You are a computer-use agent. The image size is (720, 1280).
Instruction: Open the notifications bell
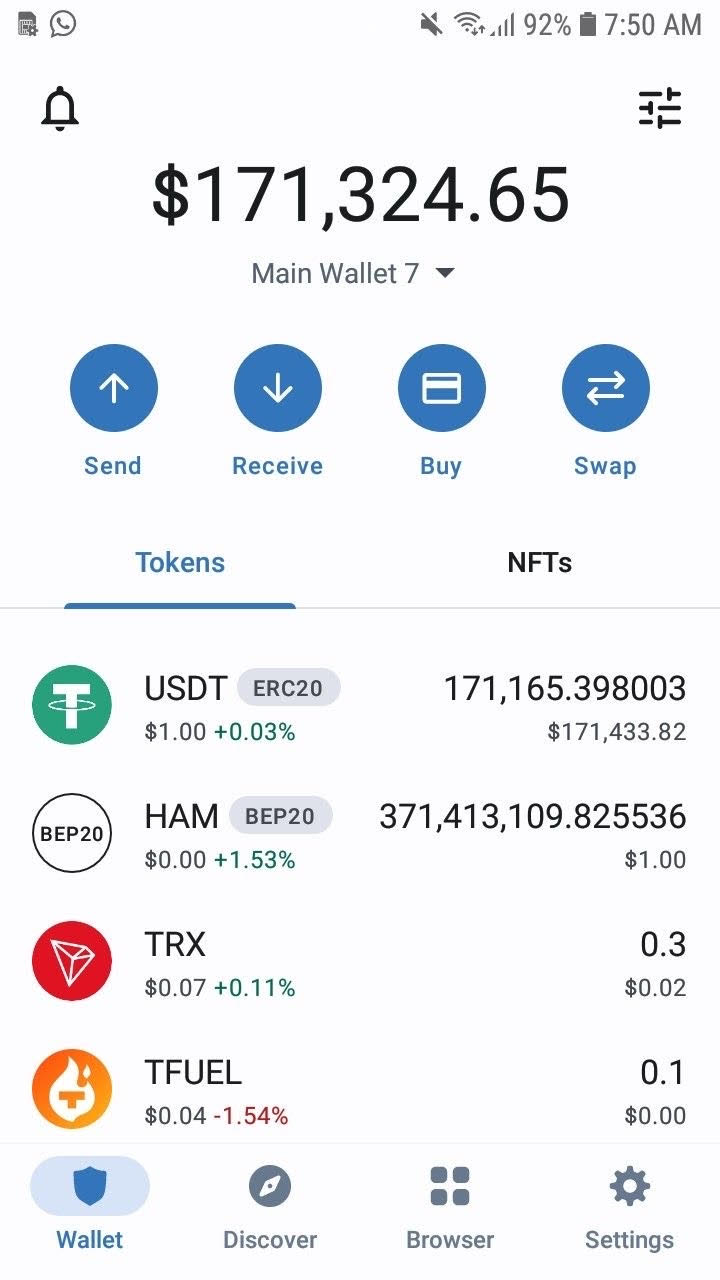tap(60, 108)
